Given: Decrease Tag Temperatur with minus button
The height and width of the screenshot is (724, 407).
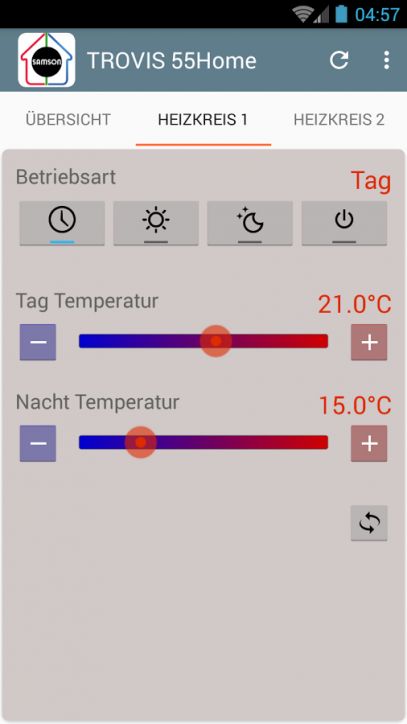Looking at the screenshot, I should pos(38,342).
